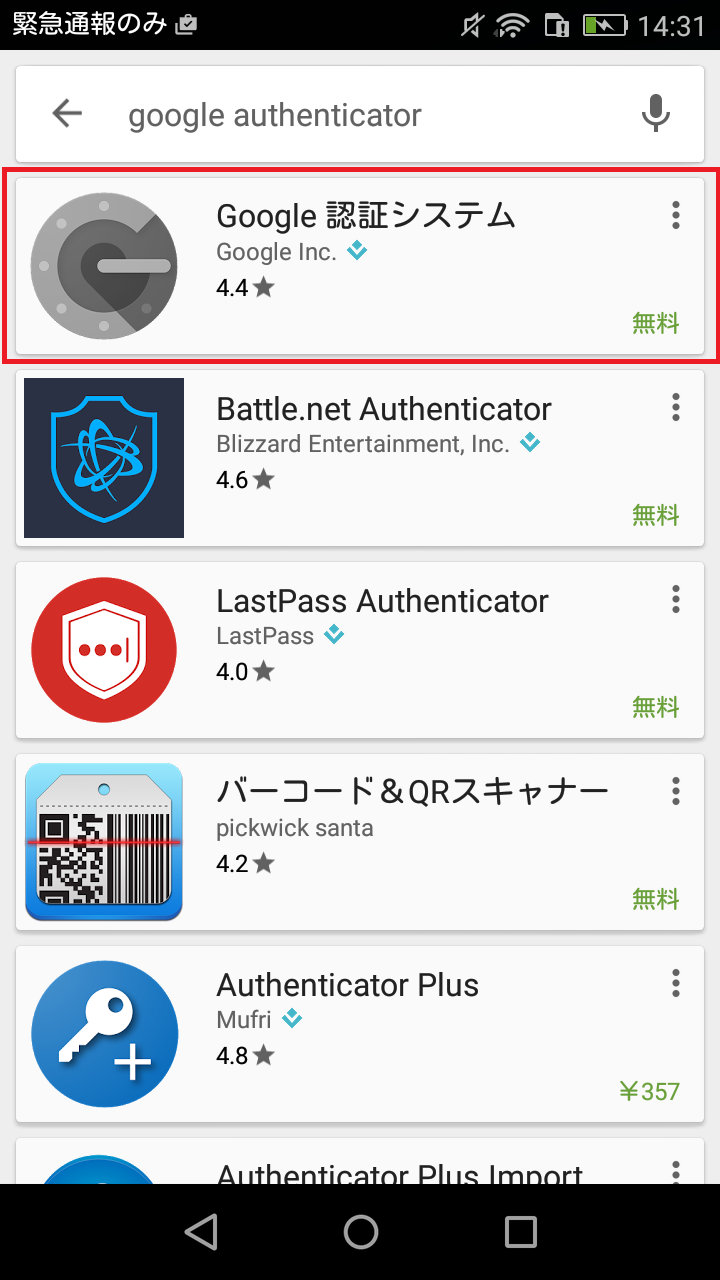Image resolution: width=720 pixels, height=1280 pixels.
Task: Open overflow menu for バーコード＆QRスキャナー
Action: click(676, 791)
